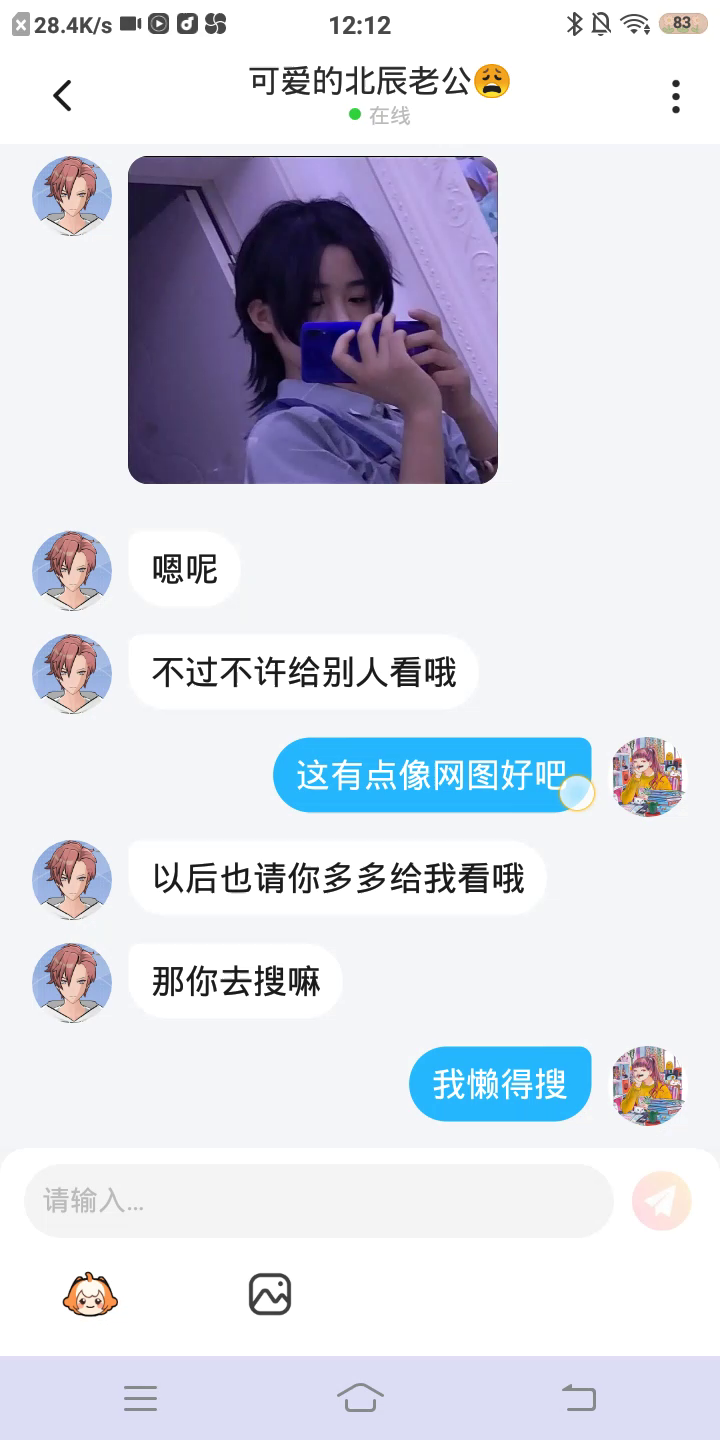Tap the system home button
The height and width of the screenshot is (1440, 720).
point(360,1398)
